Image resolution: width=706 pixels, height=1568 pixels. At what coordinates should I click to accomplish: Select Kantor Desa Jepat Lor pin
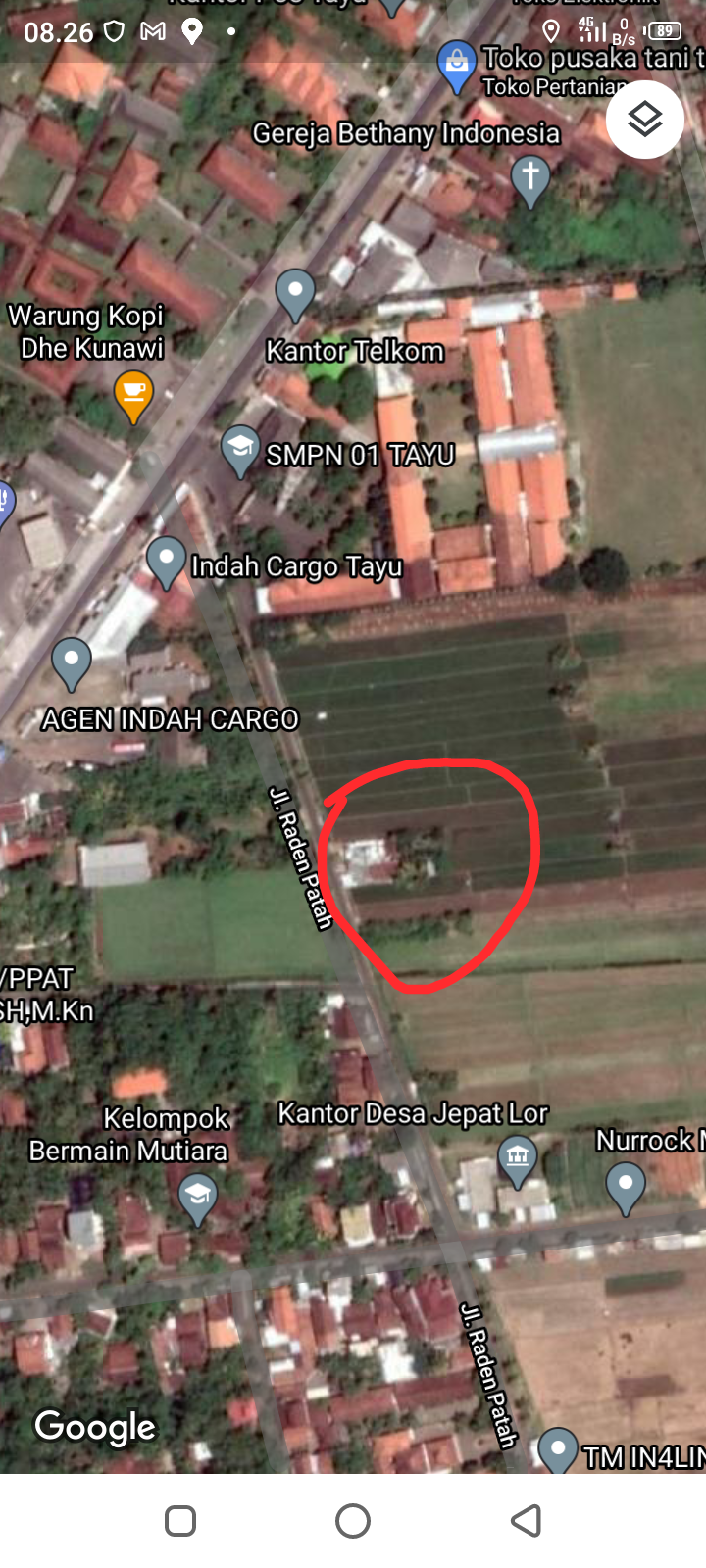(517, 1158)
